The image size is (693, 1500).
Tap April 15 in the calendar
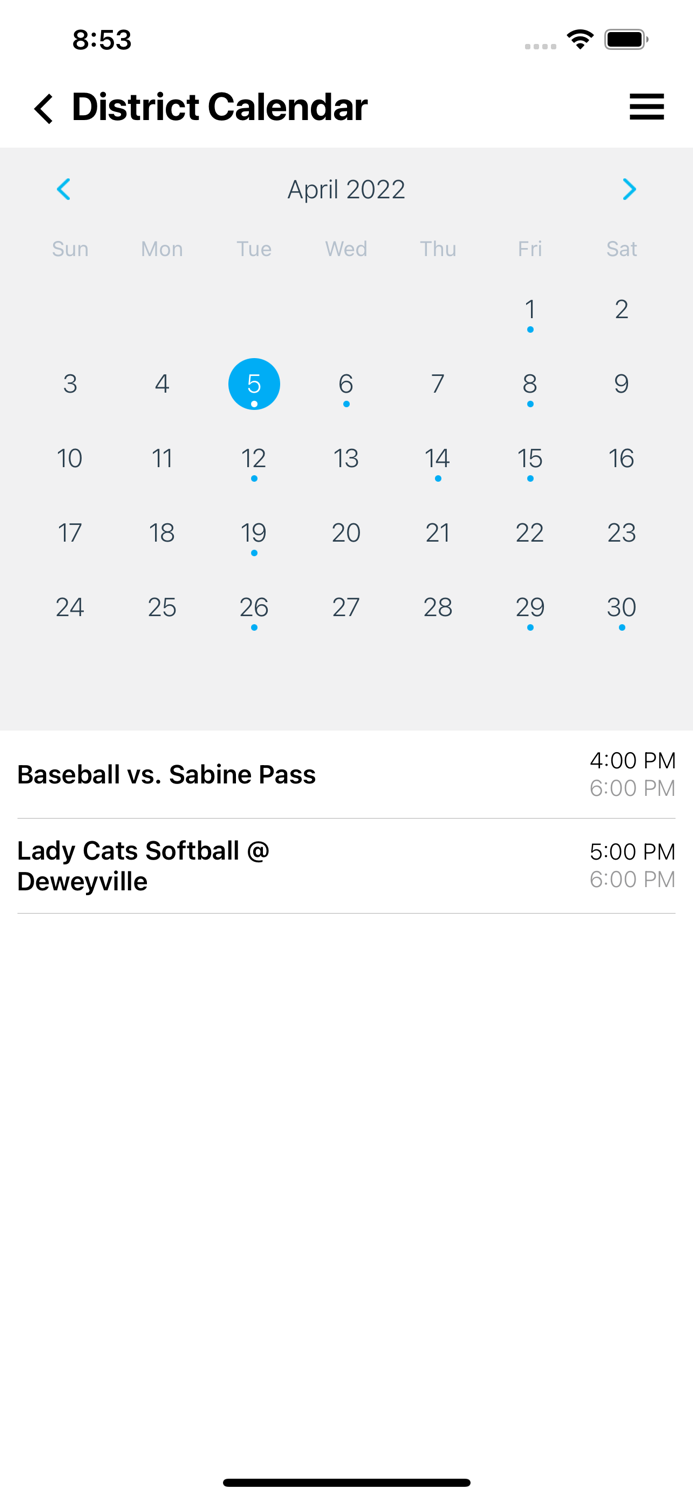click(530, 459)
